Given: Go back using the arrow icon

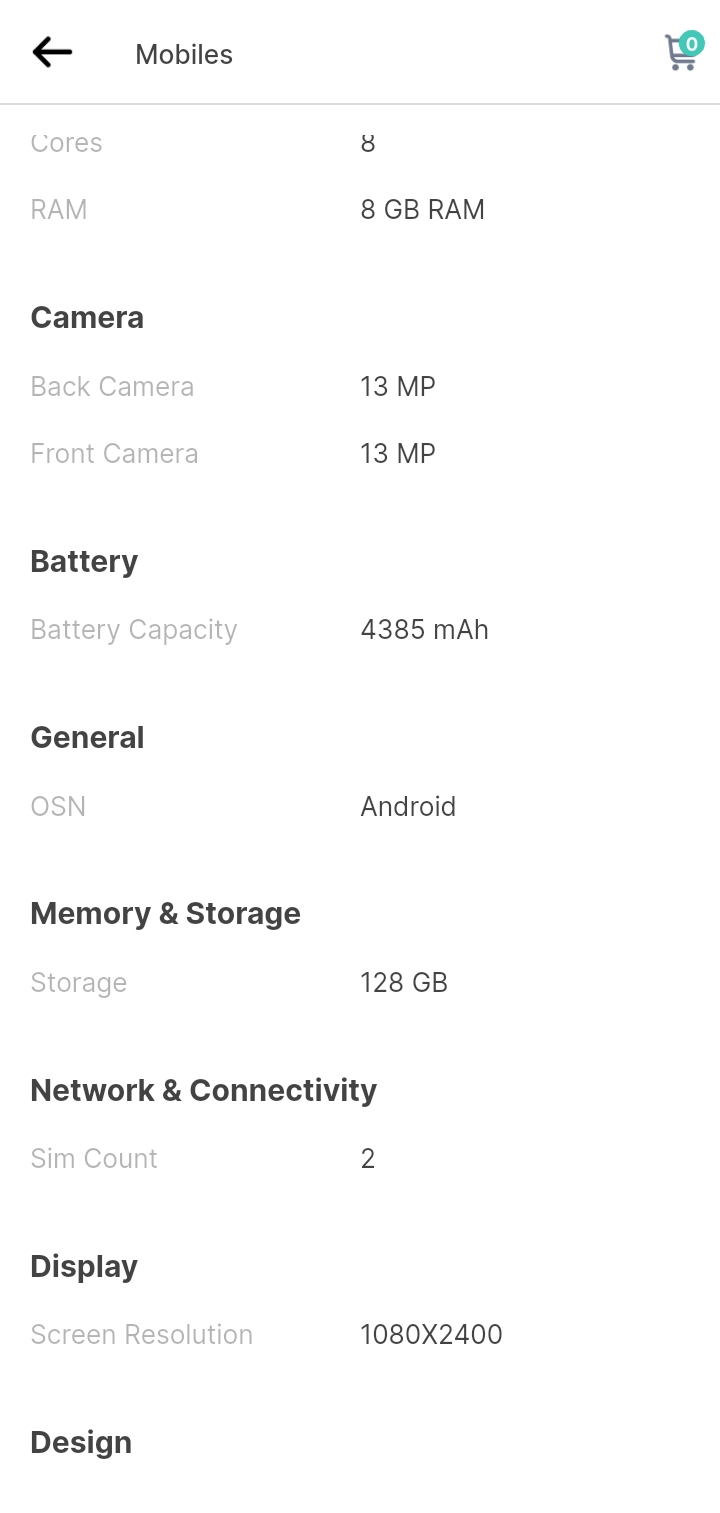Looking at the screenshot, I should click(52, 52).
